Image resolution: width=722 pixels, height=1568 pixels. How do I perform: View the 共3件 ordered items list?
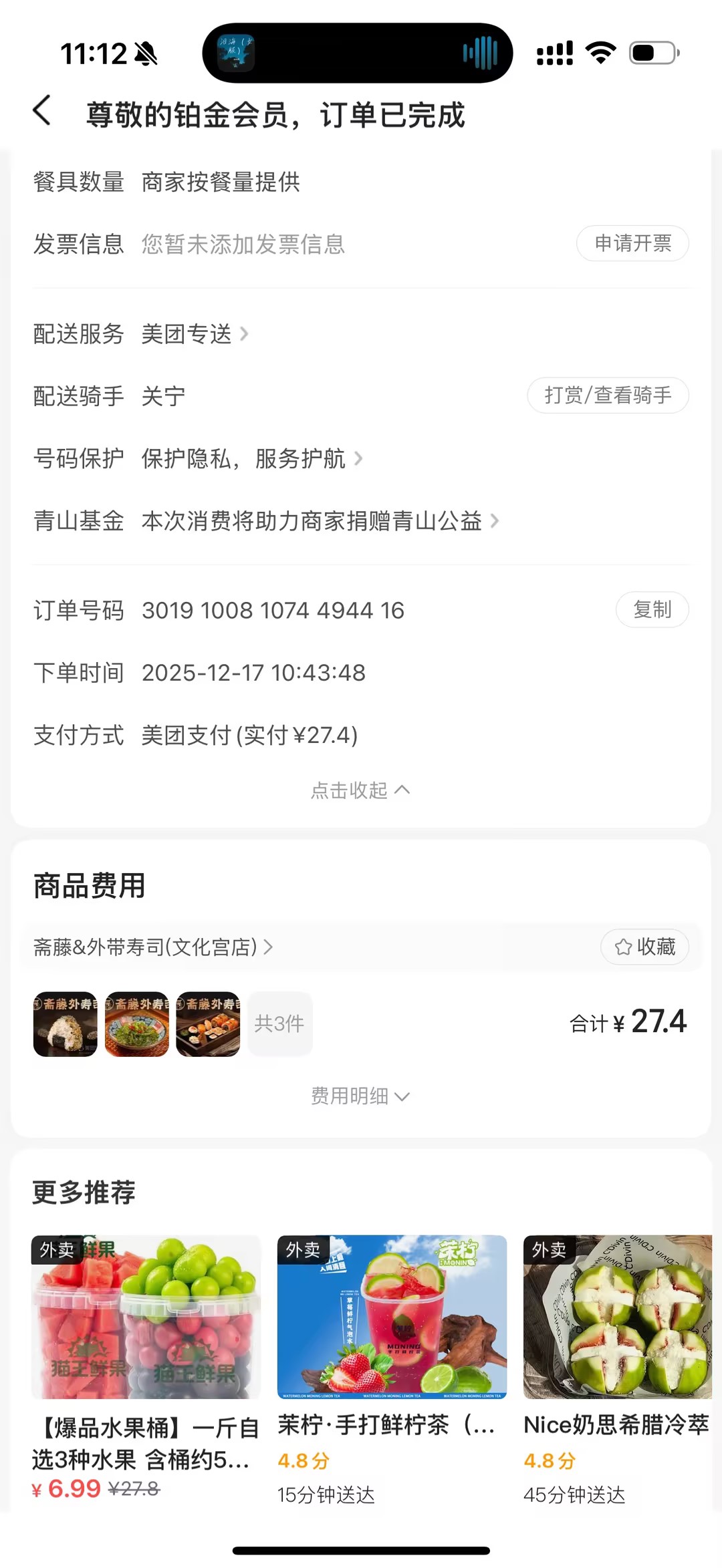pos(279,1024)
